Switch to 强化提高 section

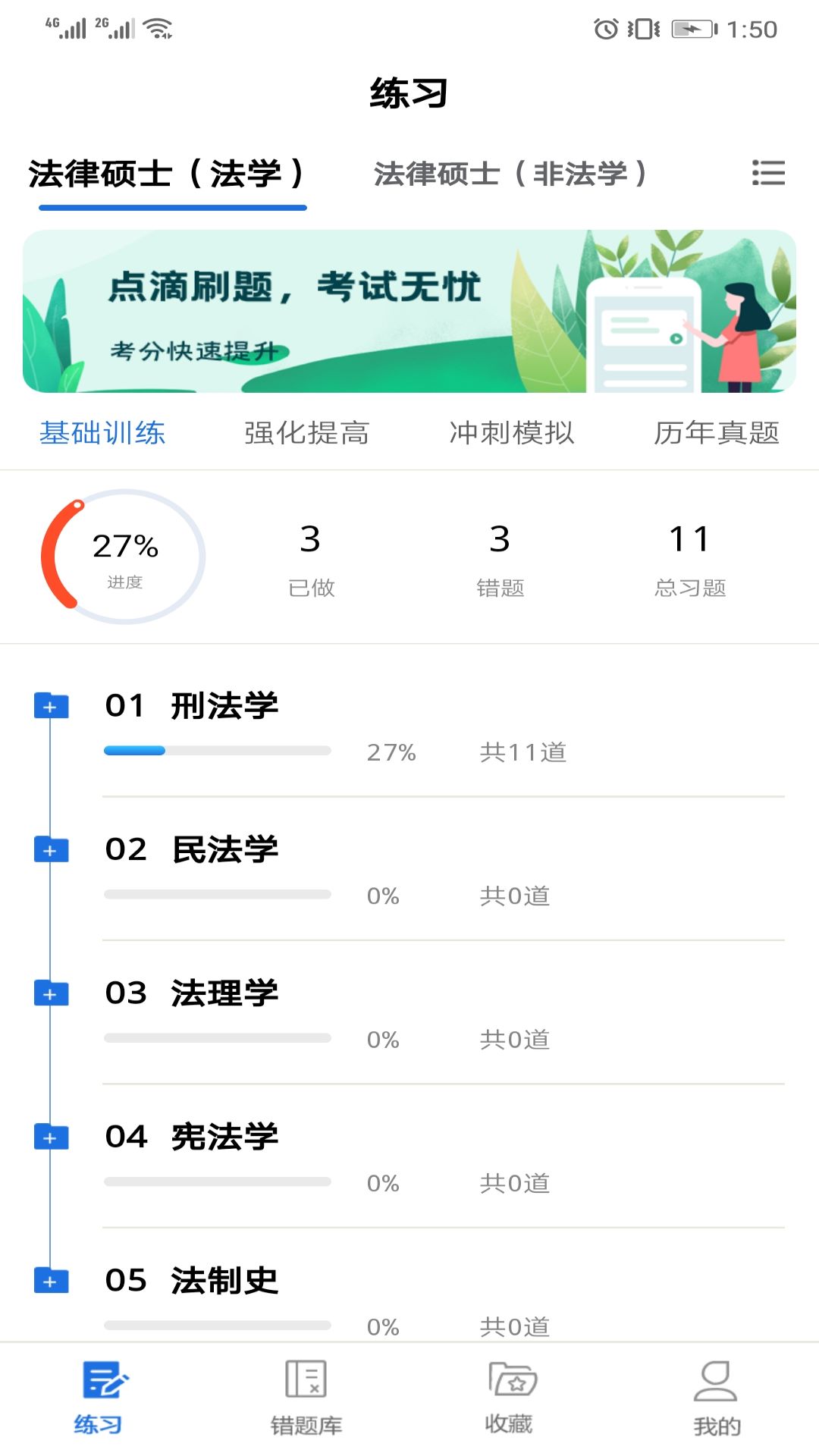coord(306,433)
